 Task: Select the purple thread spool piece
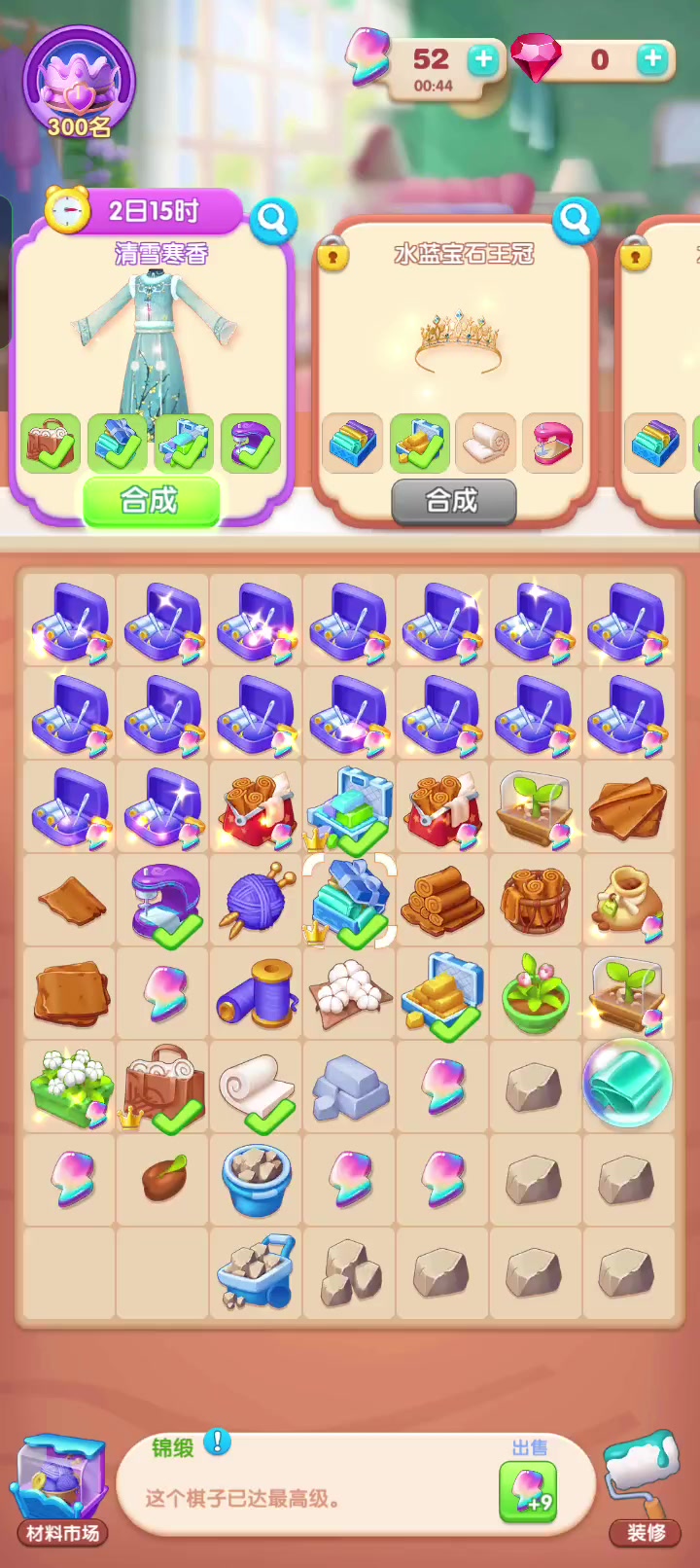[x=257, y=994]
